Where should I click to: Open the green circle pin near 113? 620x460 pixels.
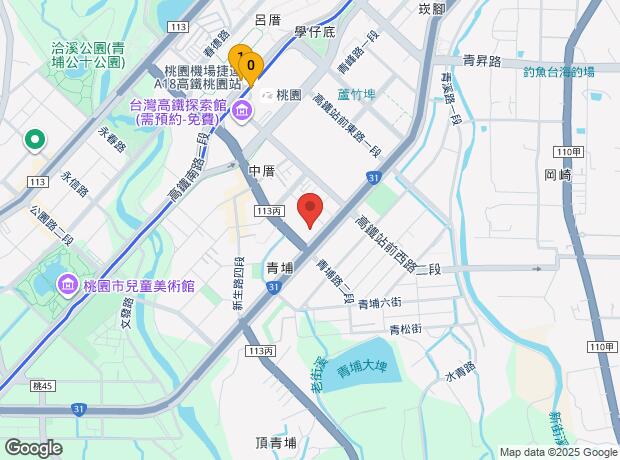(x=35, y=141)
